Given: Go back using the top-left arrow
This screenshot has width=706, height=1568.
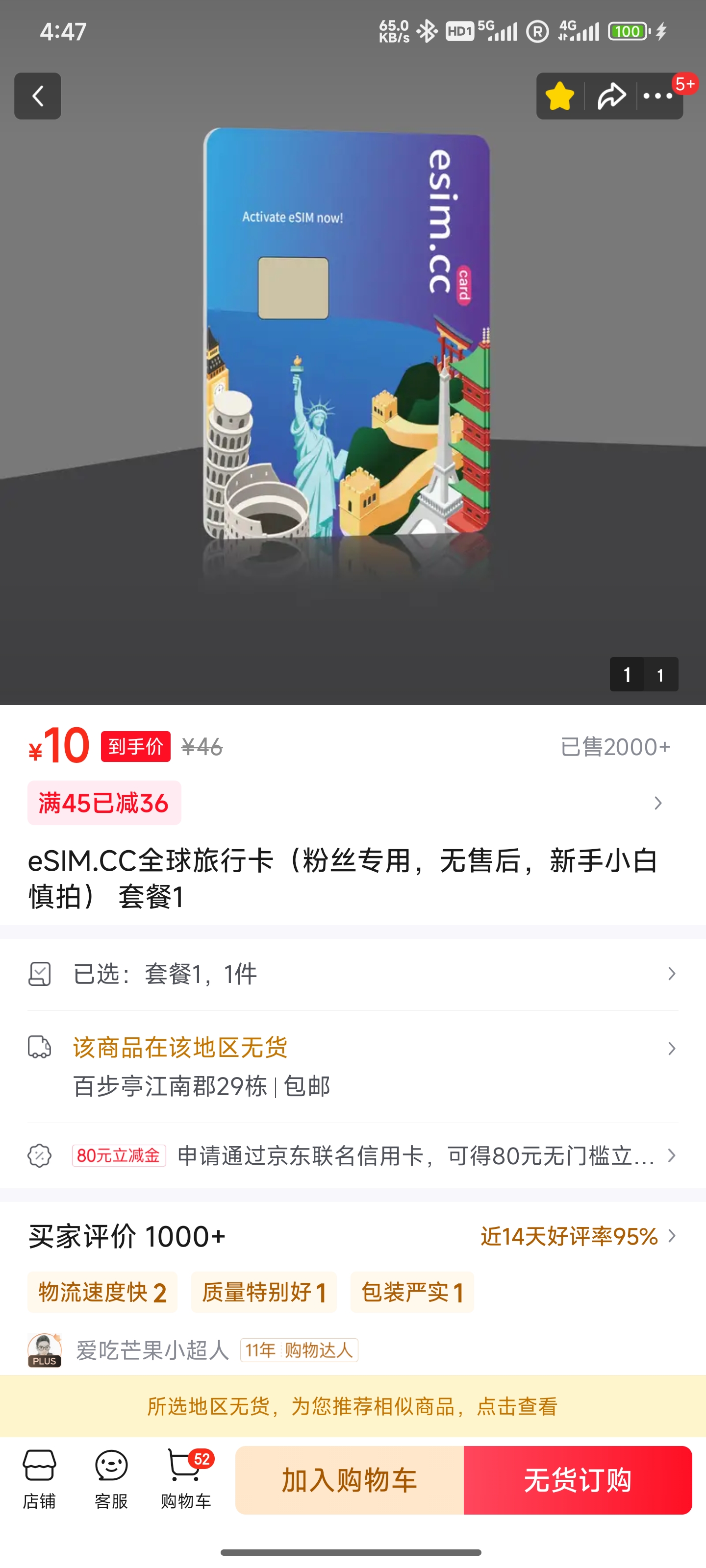Looking at the screenshot, I should [38, 96].
